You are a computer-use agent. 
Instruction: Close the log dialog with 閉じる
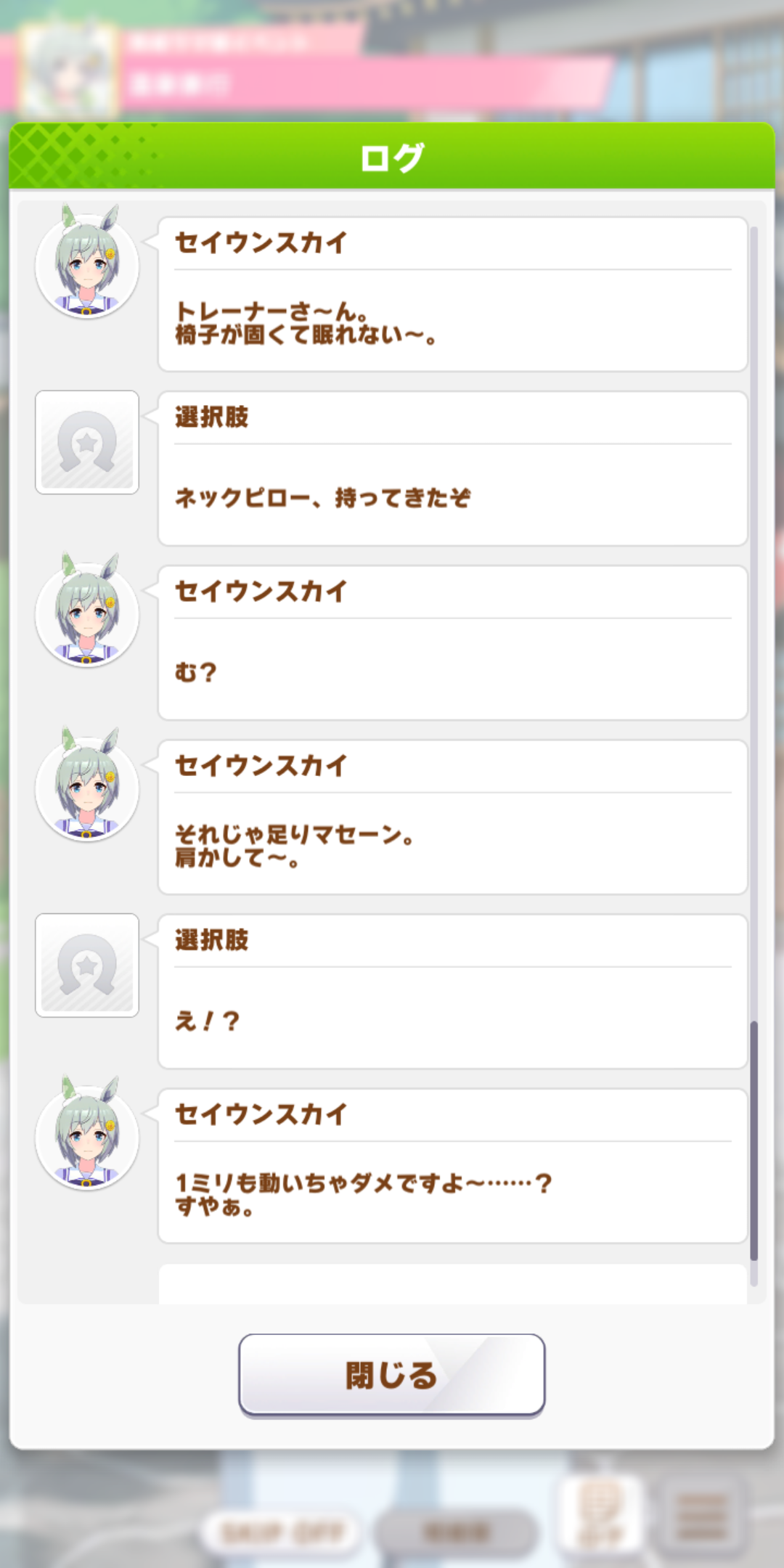[391, 1375]
